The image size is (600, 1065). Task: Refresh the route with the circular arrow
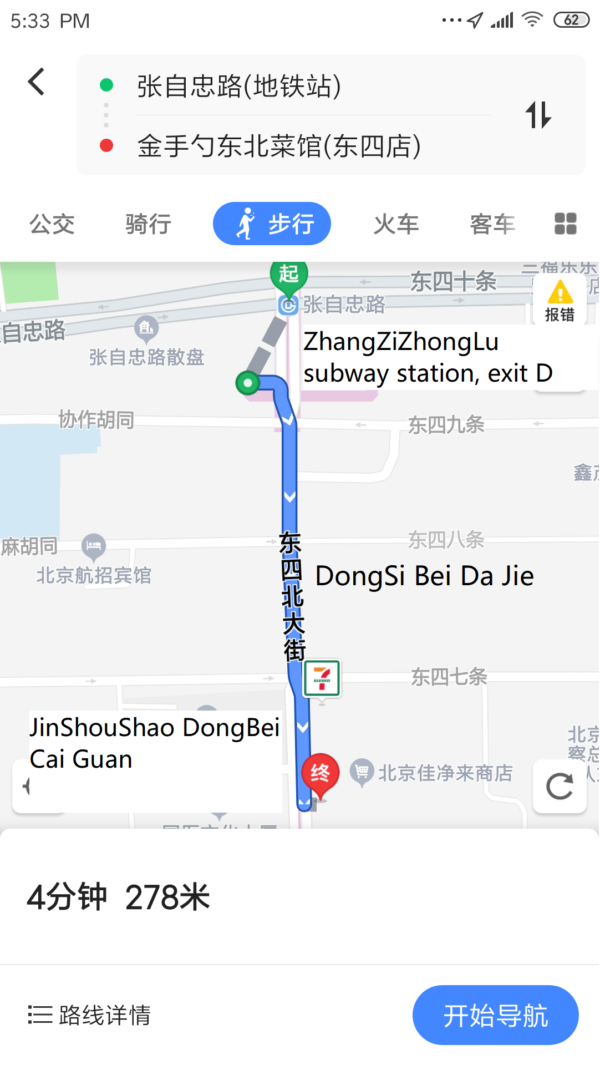click(559, 786)
